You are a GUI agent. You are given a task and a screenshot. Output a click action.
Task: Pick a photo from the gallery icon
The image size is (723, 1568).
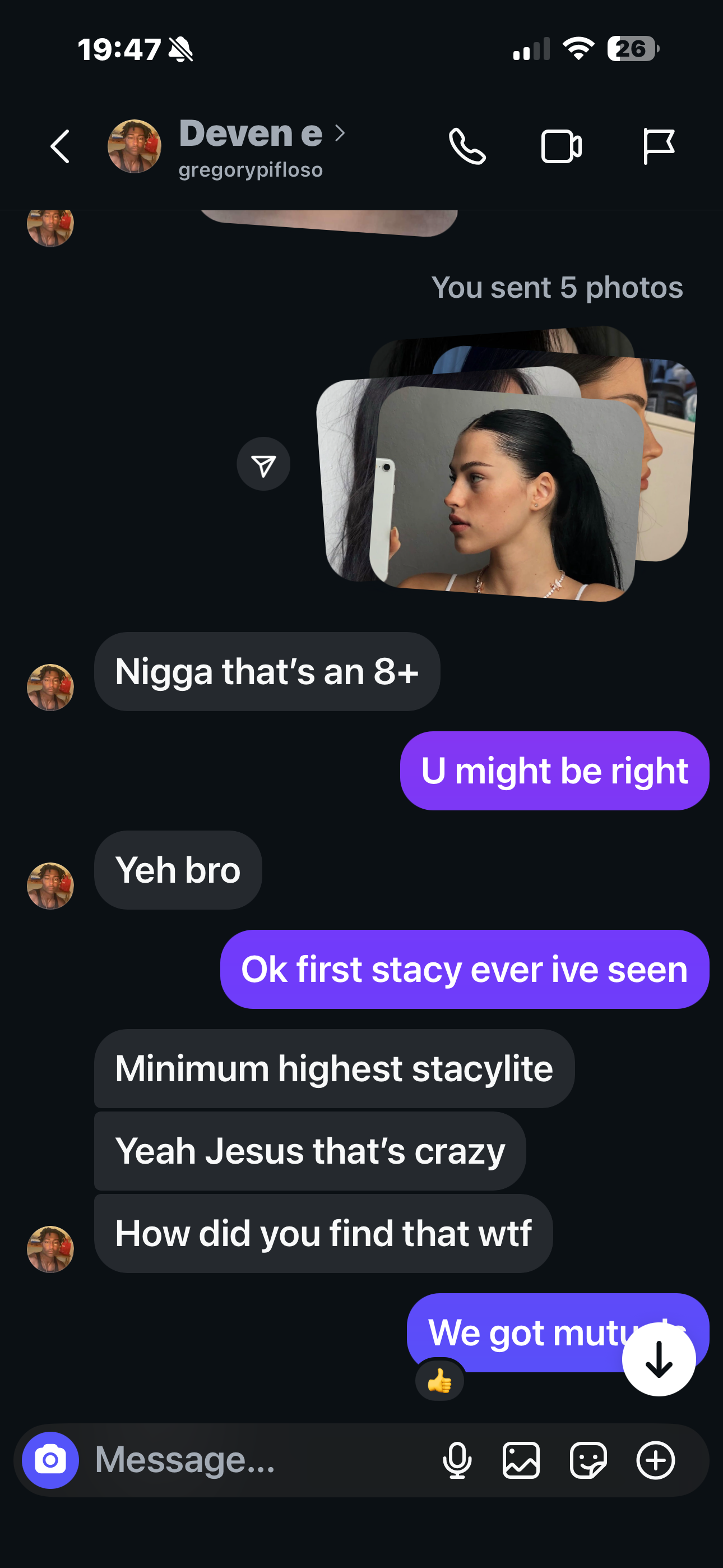coord(522,1460)
